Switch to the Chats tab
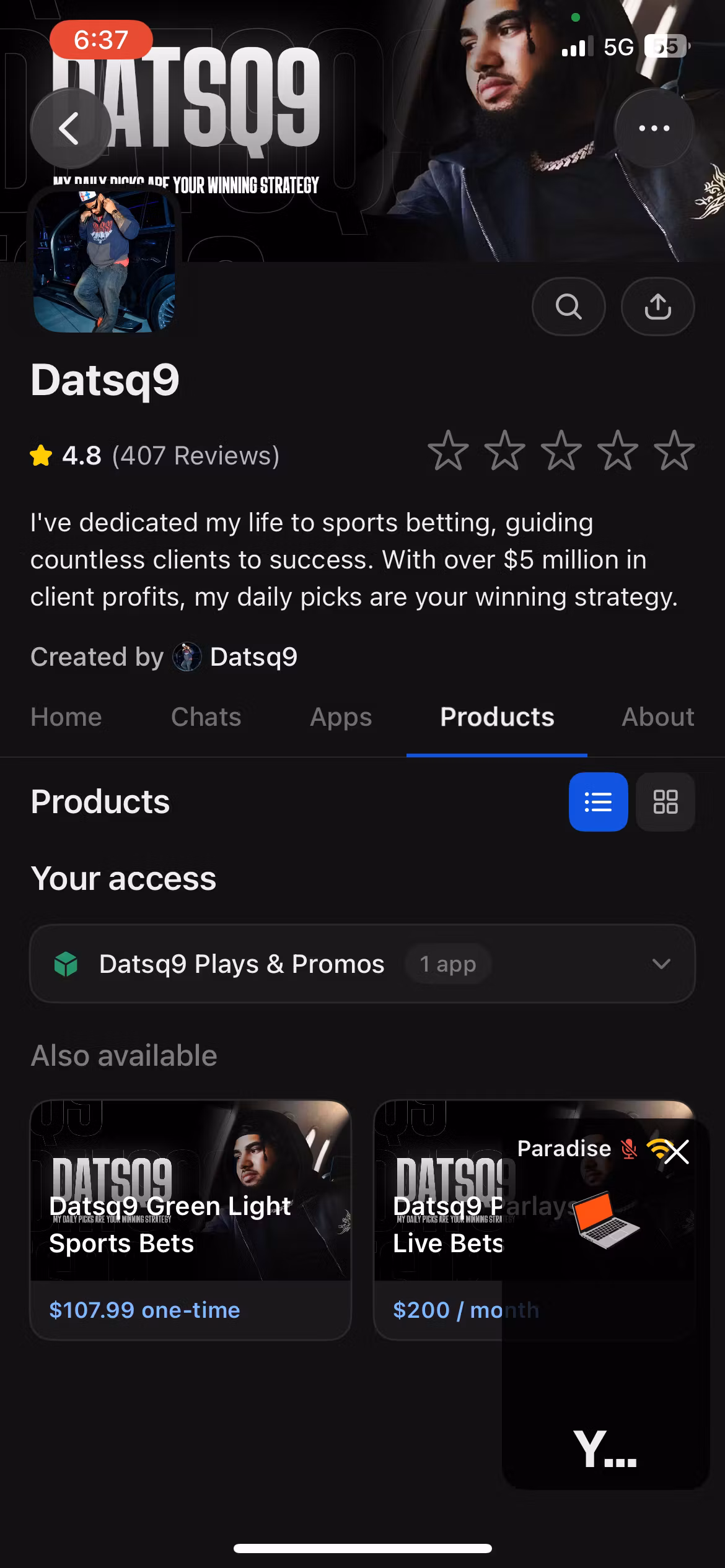 click(x=206, y=717)
